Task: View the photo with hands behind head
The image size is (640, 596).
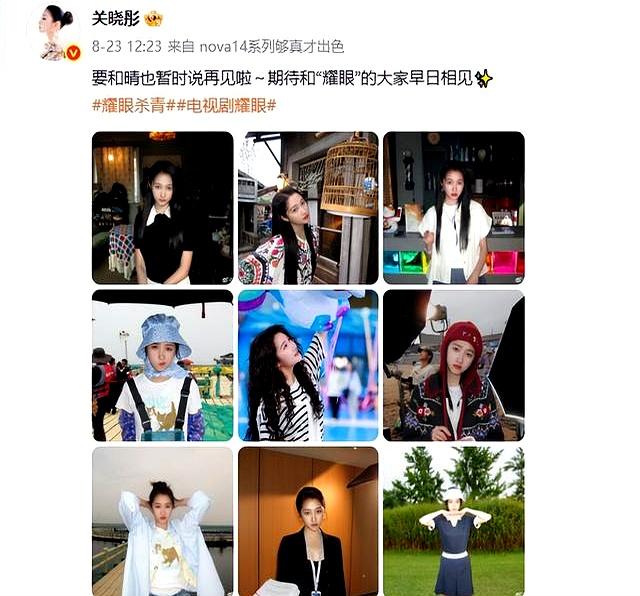Action: tap(162, 521)
